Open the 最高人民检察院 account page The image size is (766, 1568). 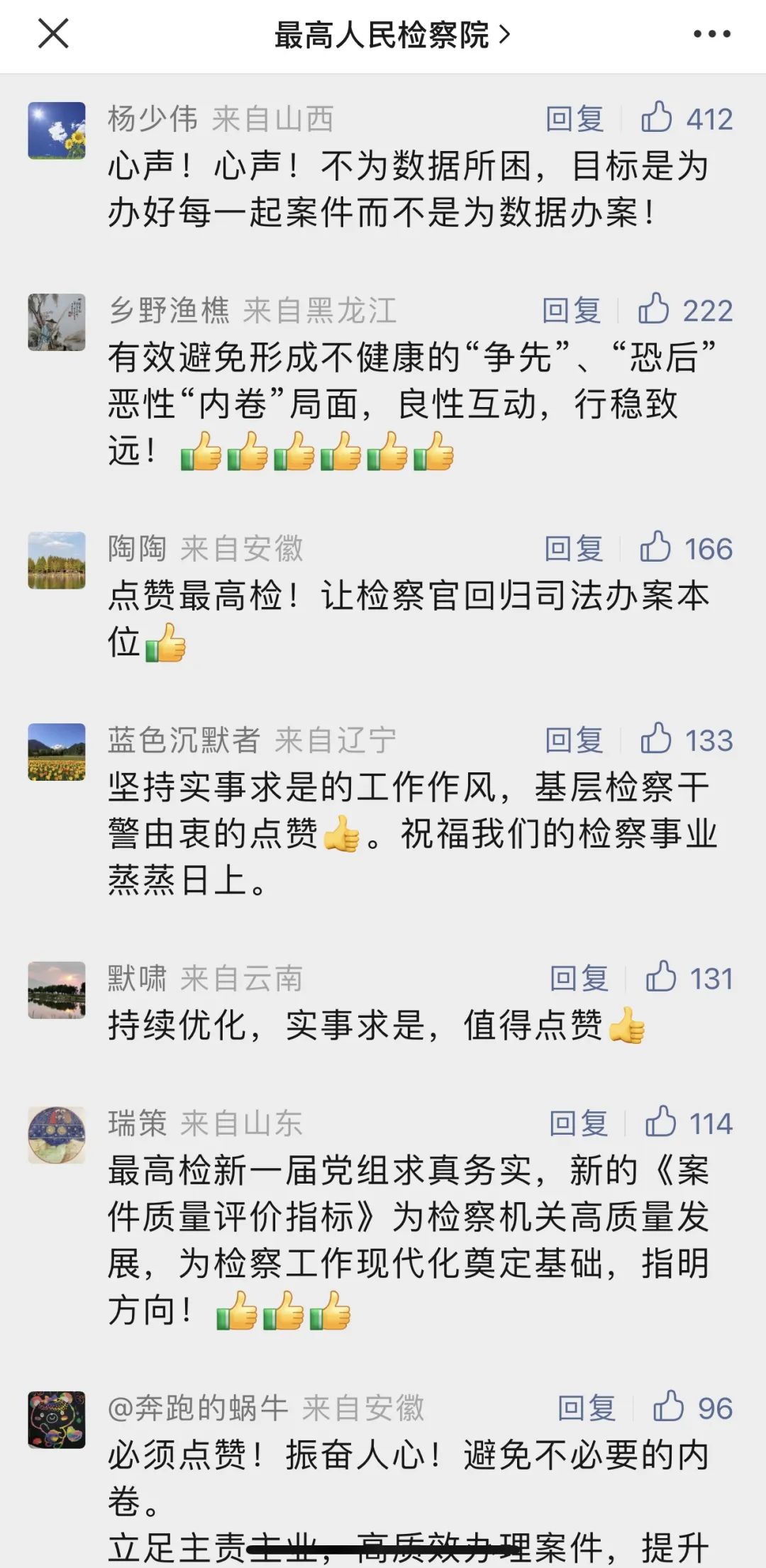click(x=392, y=35)
